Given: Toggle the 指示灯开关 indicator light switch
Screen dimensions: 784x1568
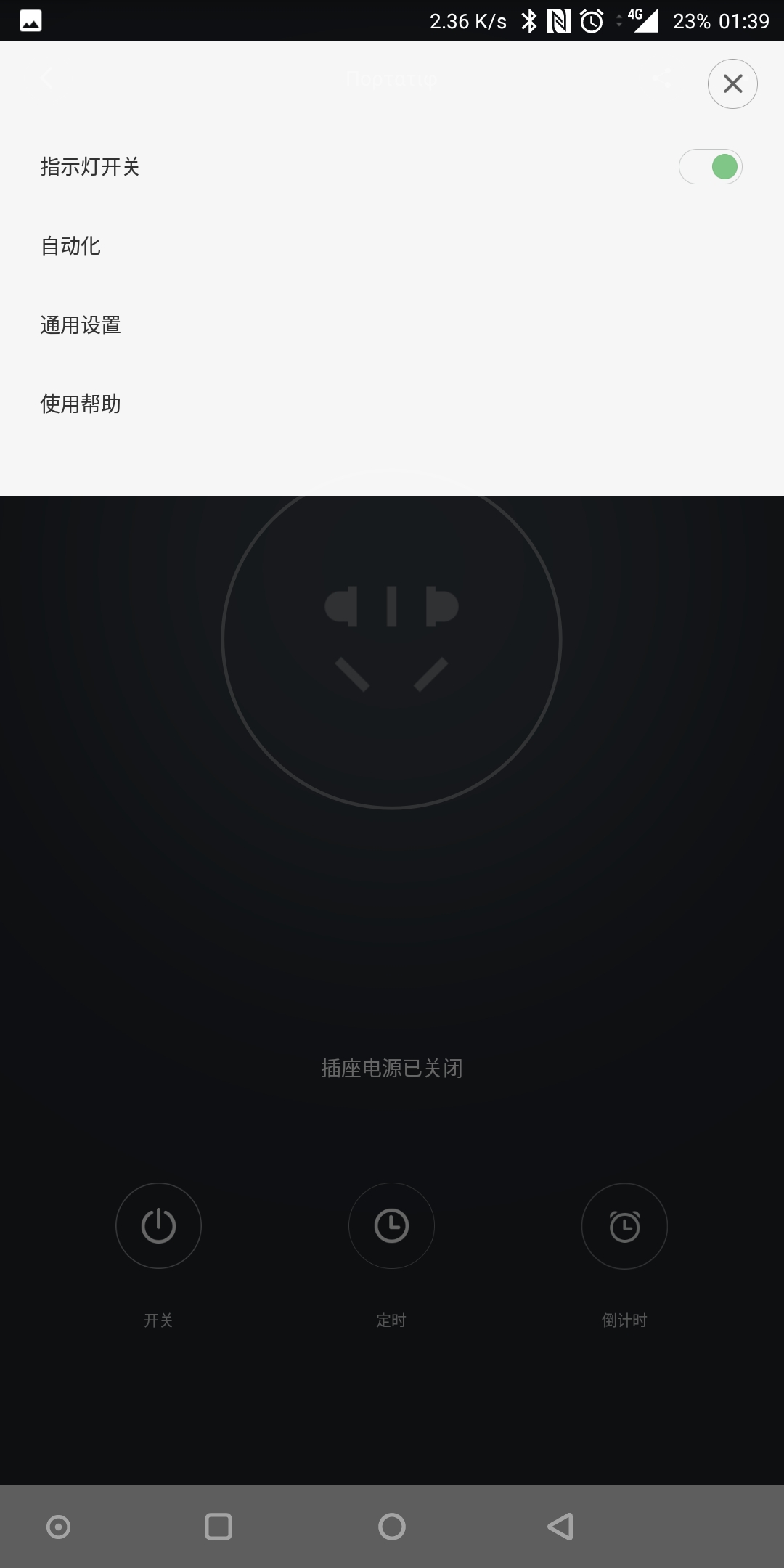Looking at the screenshot, I should point(710,167).
